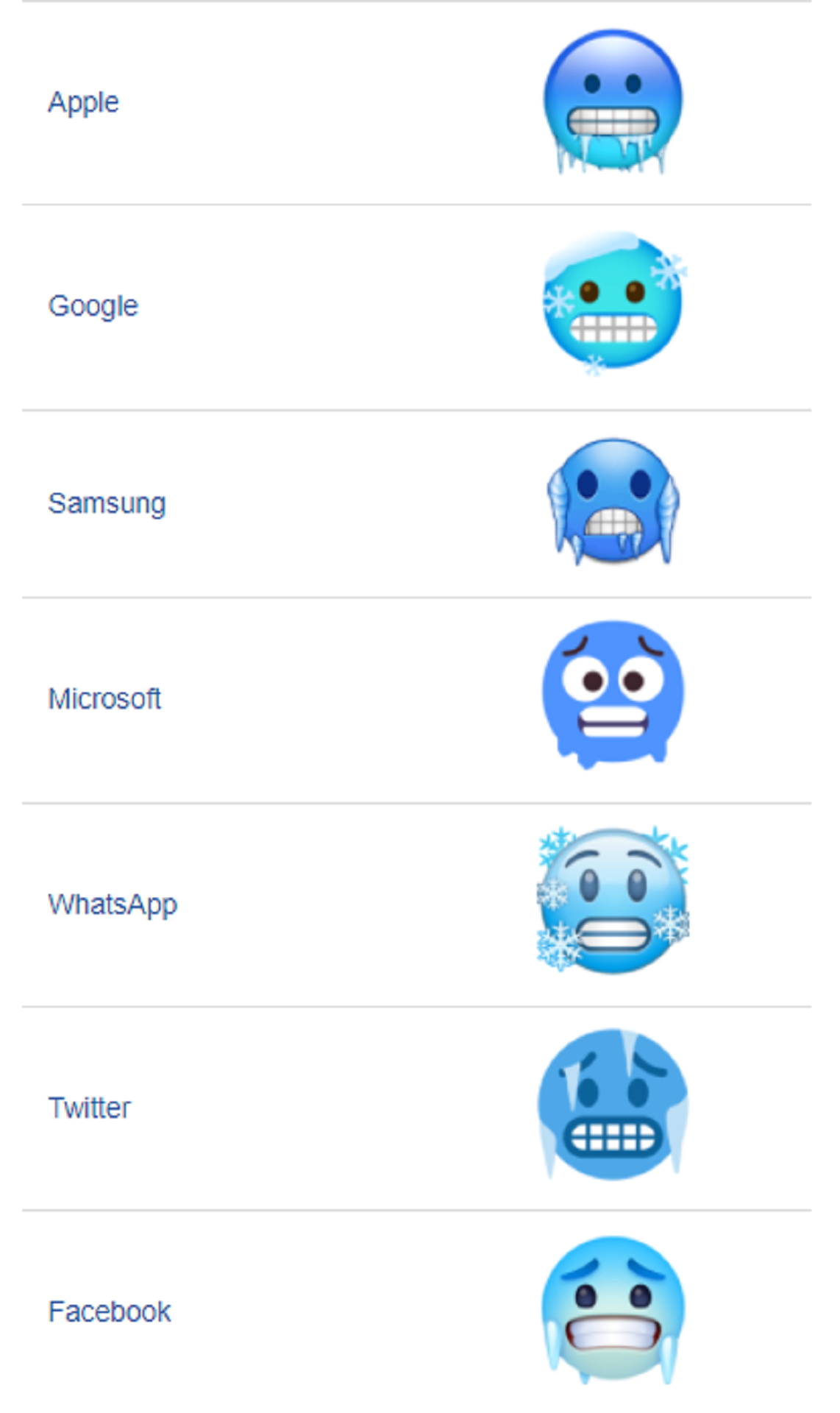Select the Samsung link
The height and width of the screenshot is (1413, 840).
click(107, 504)
